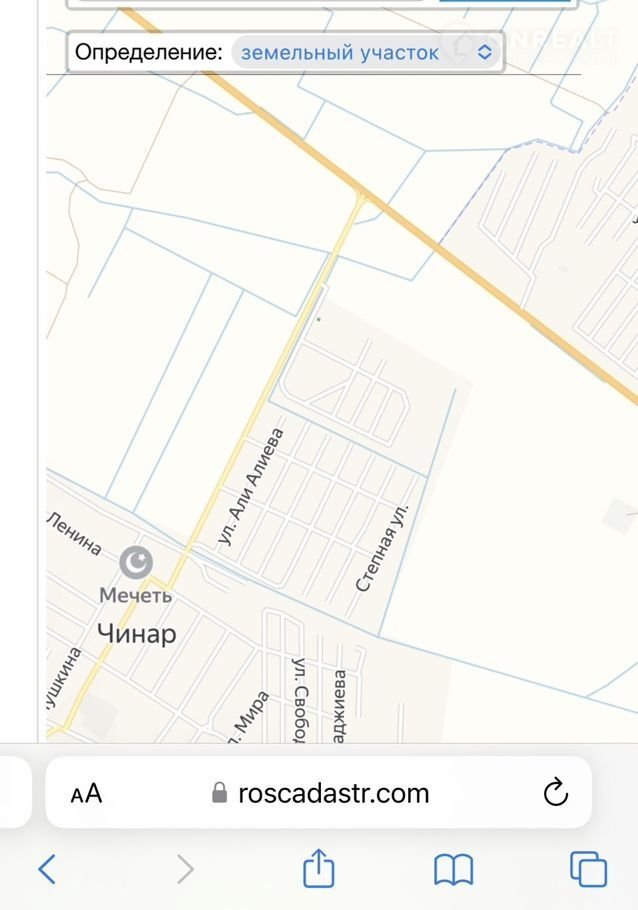Screen dimensions: 638x910
Task: Tap the roscadastr.com address bar
Action: click(x=333, y=794)
